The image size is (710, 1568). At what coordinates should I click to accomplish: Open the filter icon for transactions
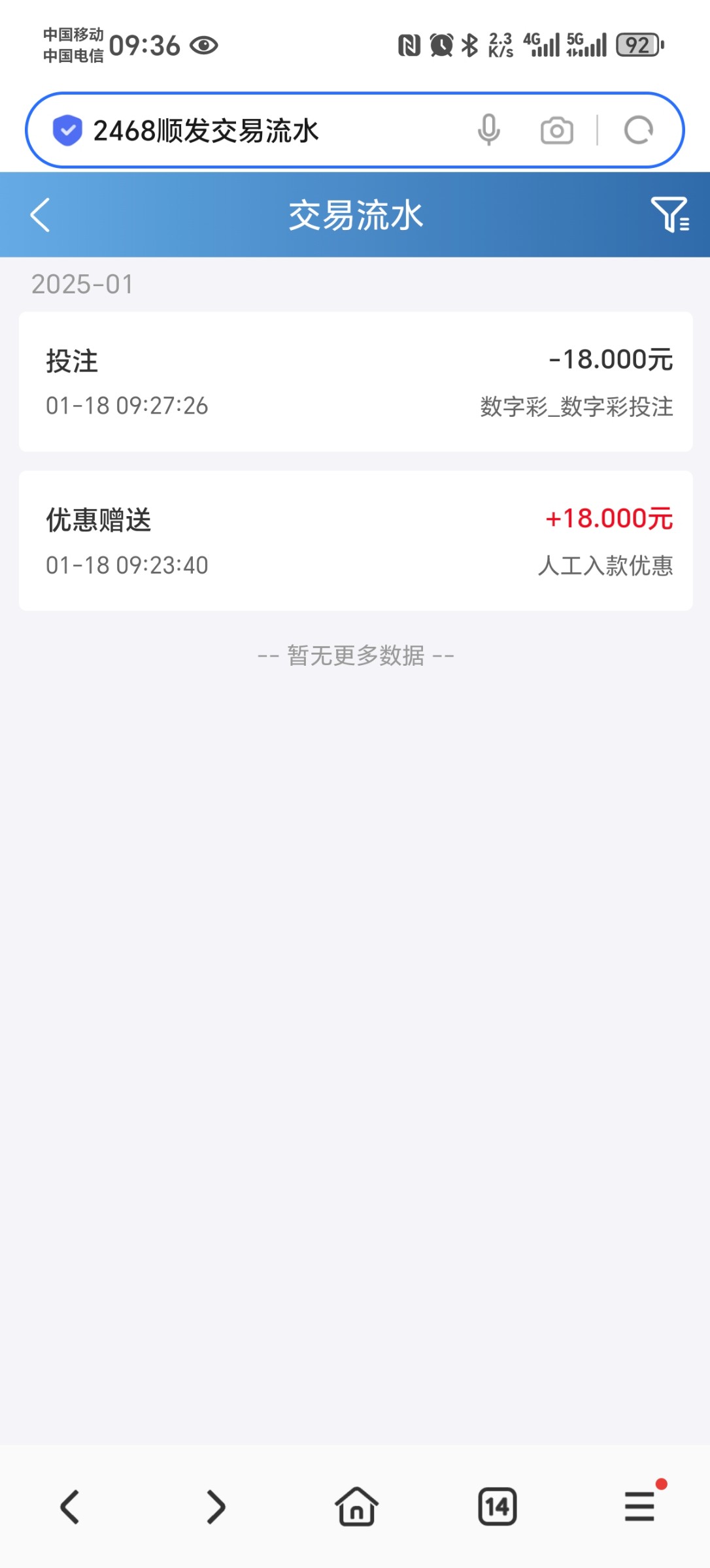[x=670, y=214]
